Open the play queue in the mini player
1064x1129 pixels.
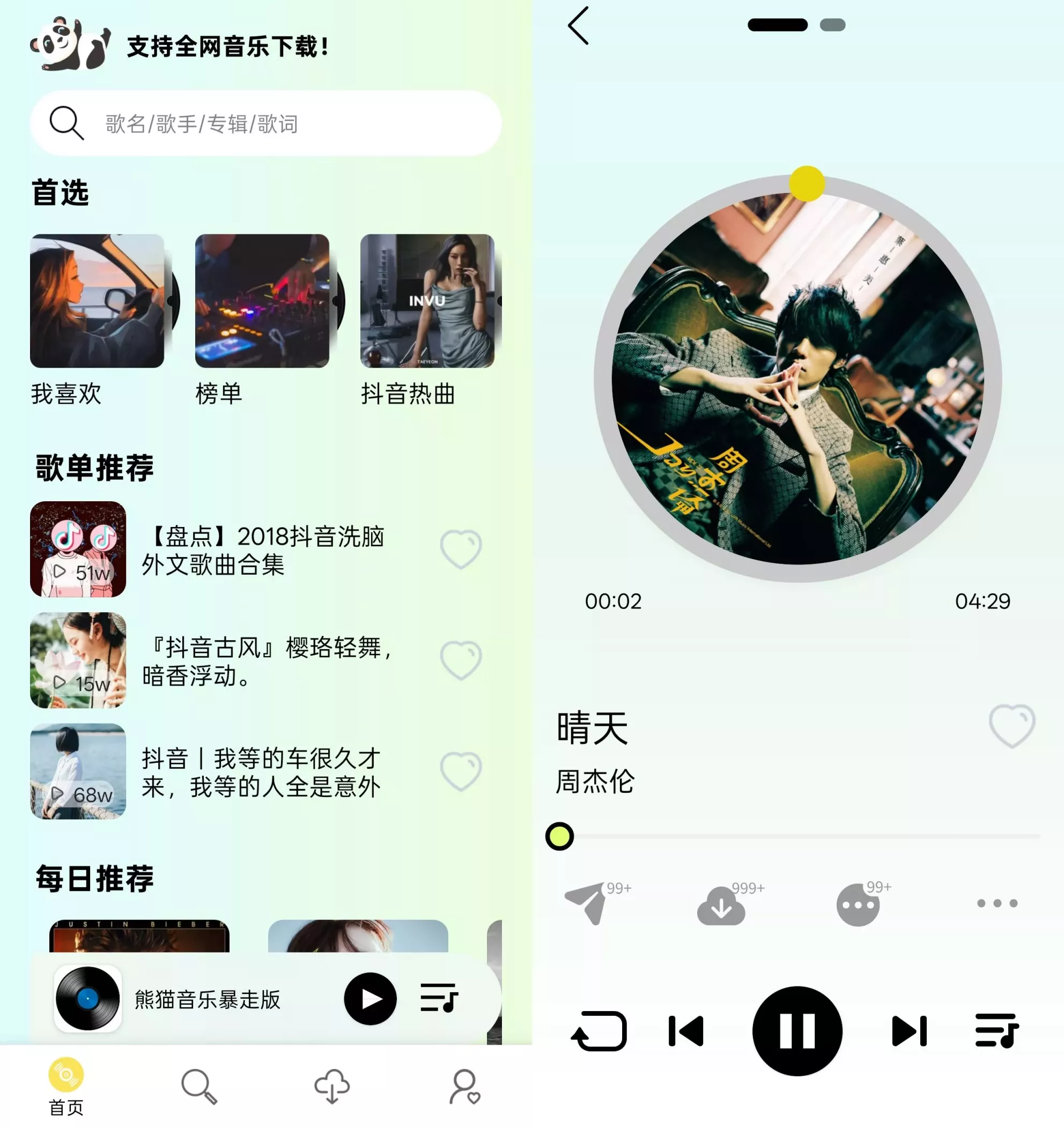coord(439,998)
